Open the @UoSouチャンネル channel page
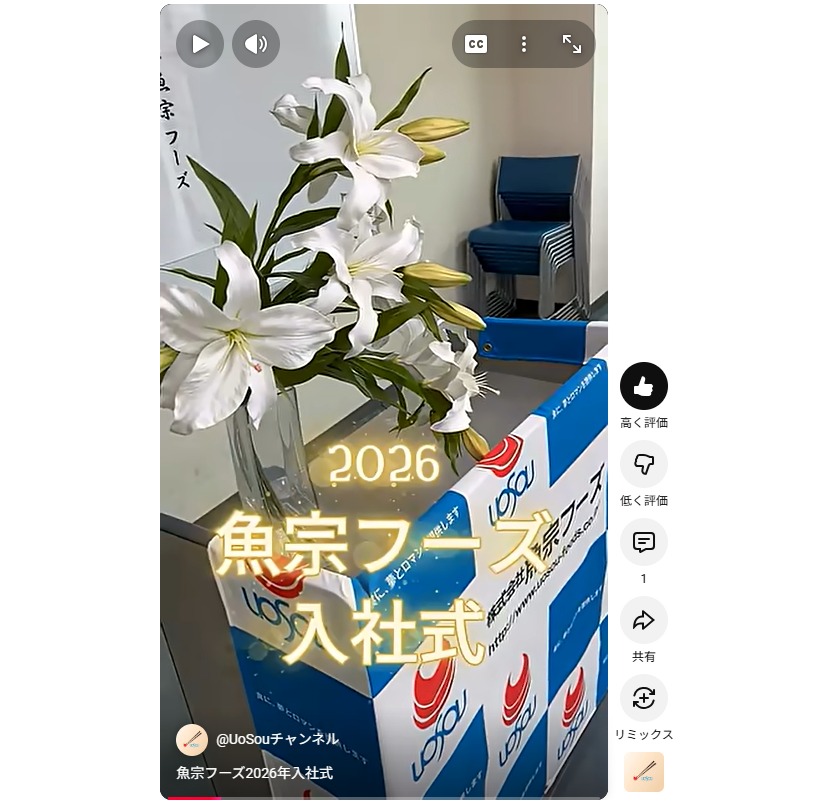 [276, 739]
